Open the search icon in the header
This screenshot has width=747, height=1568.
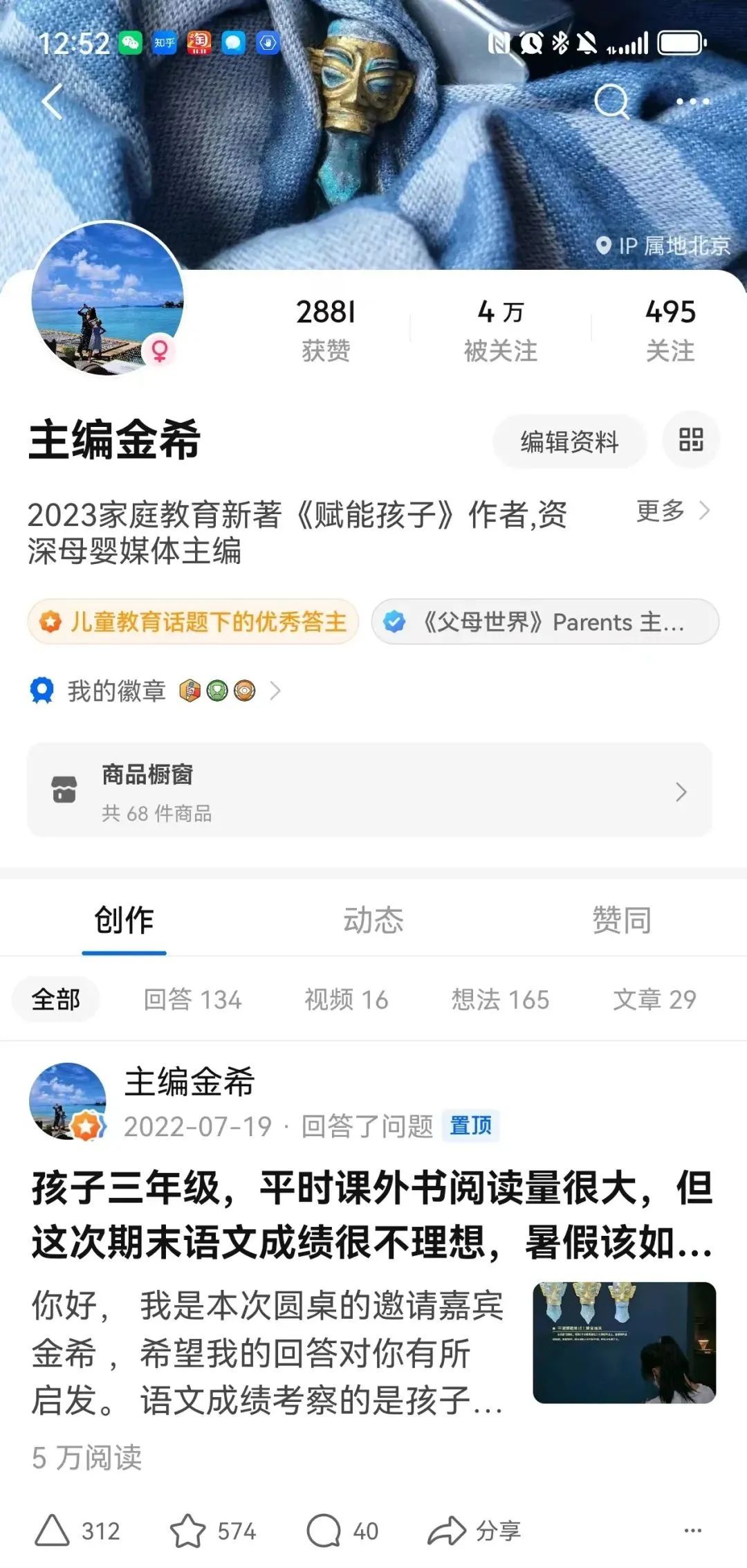pyautogui.click(x=611, y=102)
